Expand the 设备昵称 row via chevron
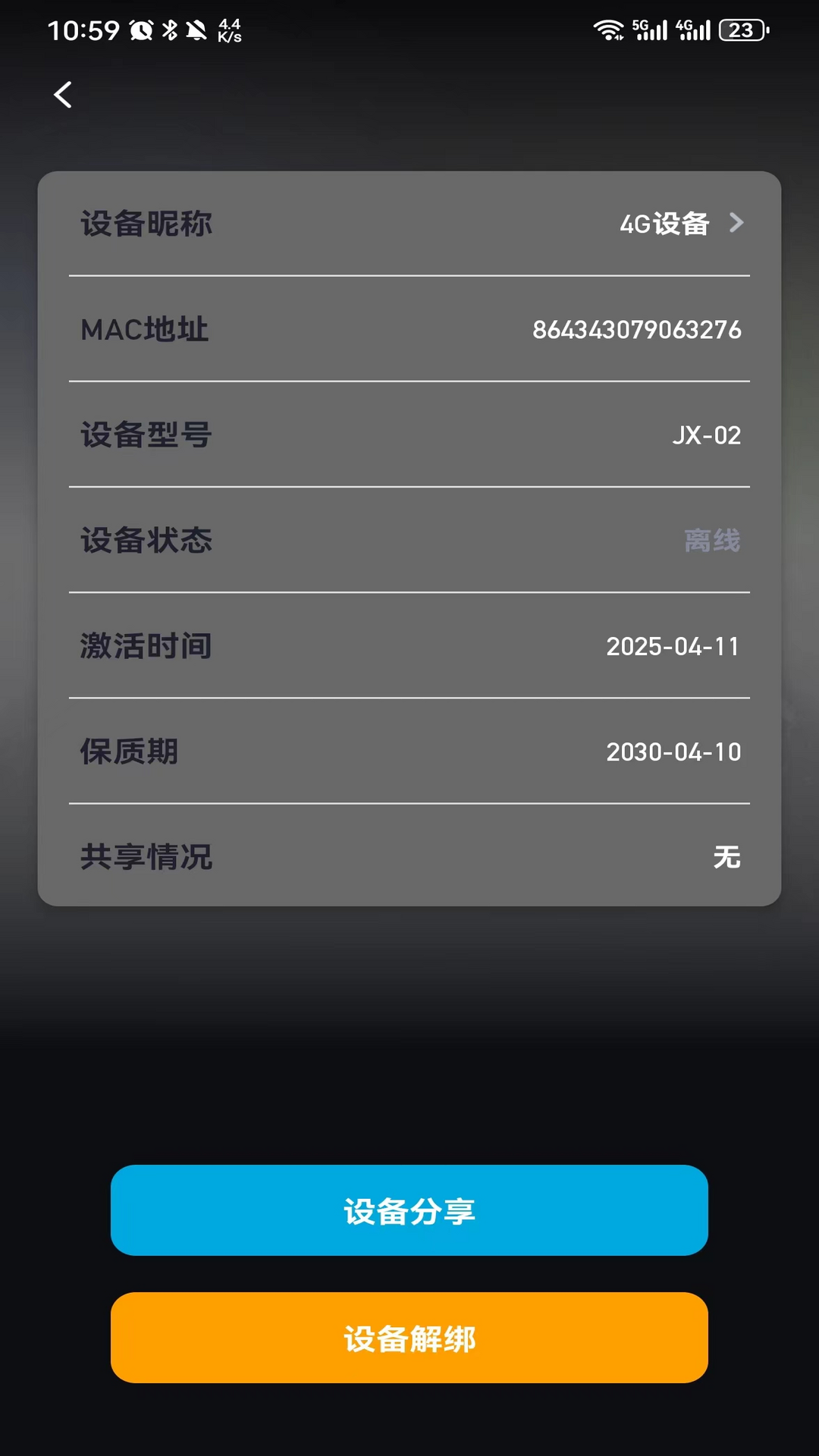The image size is (819, 1456). coord(735,223)
